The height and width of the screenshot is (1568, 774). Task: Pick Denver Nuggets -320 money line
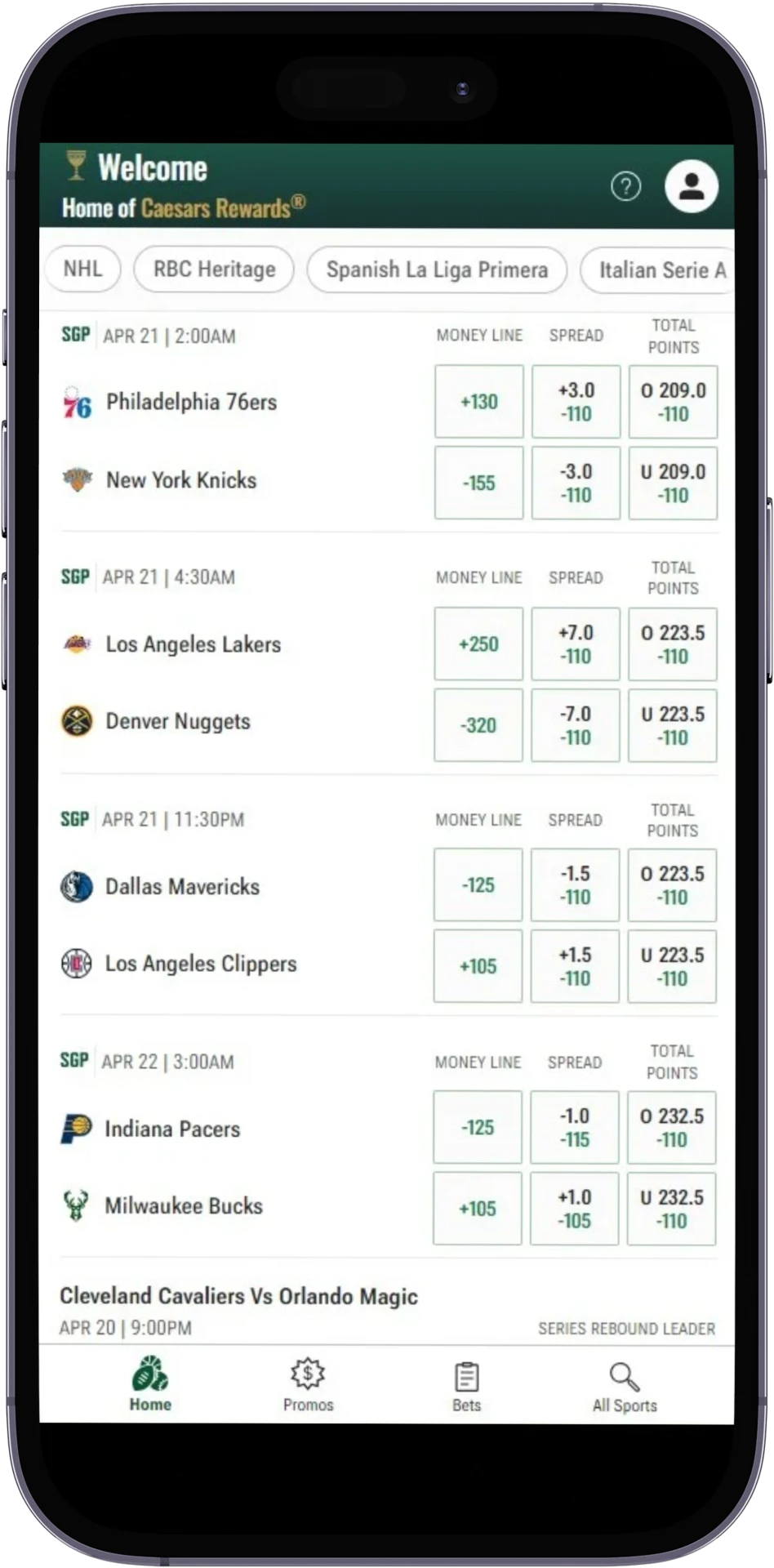[478, 724]
